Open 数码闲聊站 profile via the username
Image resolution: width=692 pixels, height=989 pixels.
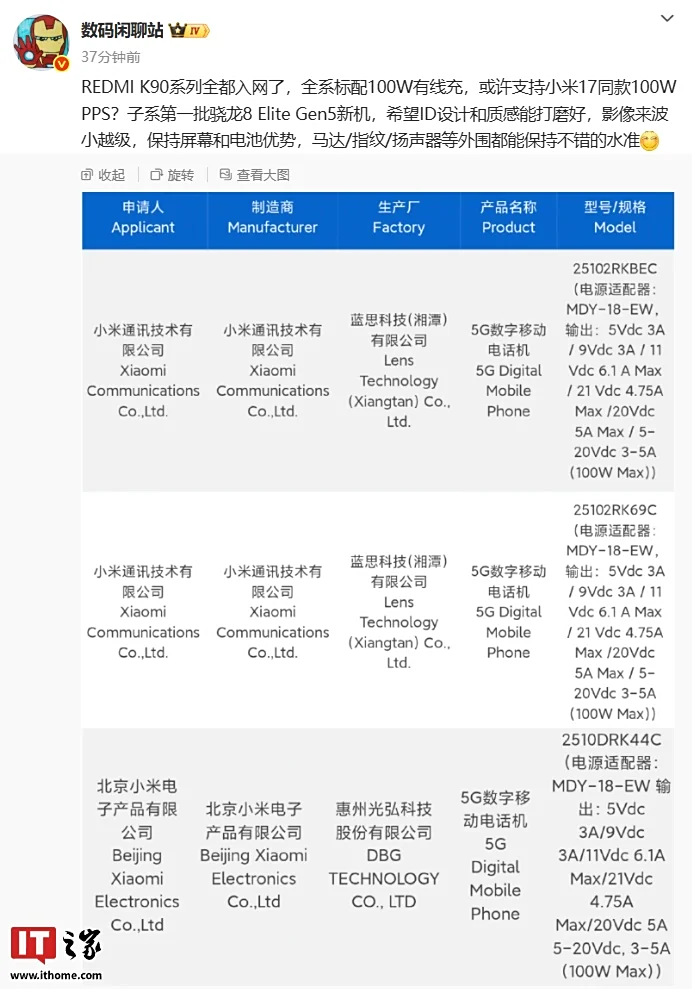click(x=122, y=30)
